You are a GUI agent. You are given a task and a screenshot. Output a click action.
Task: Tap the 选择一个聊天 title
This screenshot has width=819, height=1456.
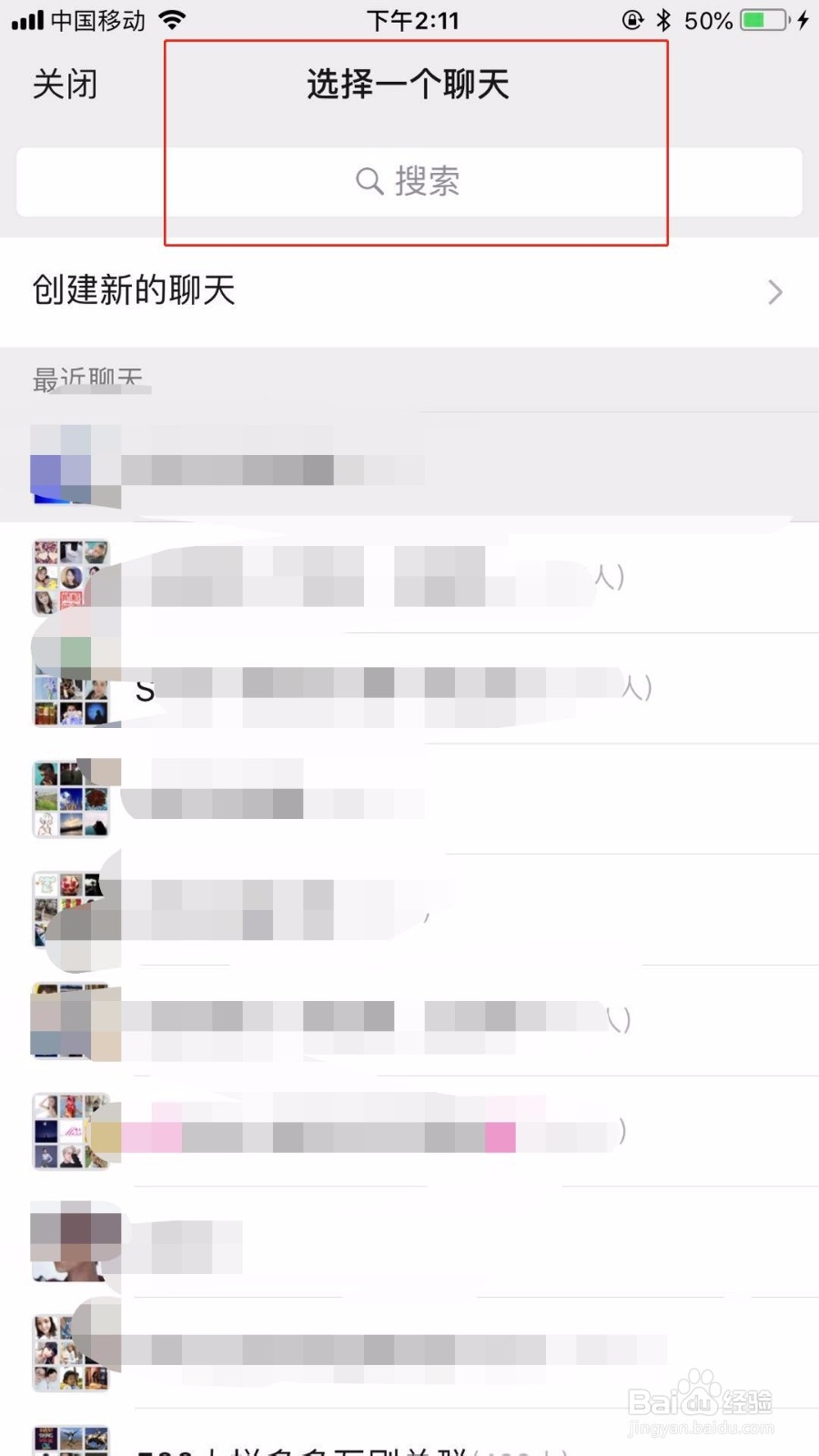tap(408, 84)
